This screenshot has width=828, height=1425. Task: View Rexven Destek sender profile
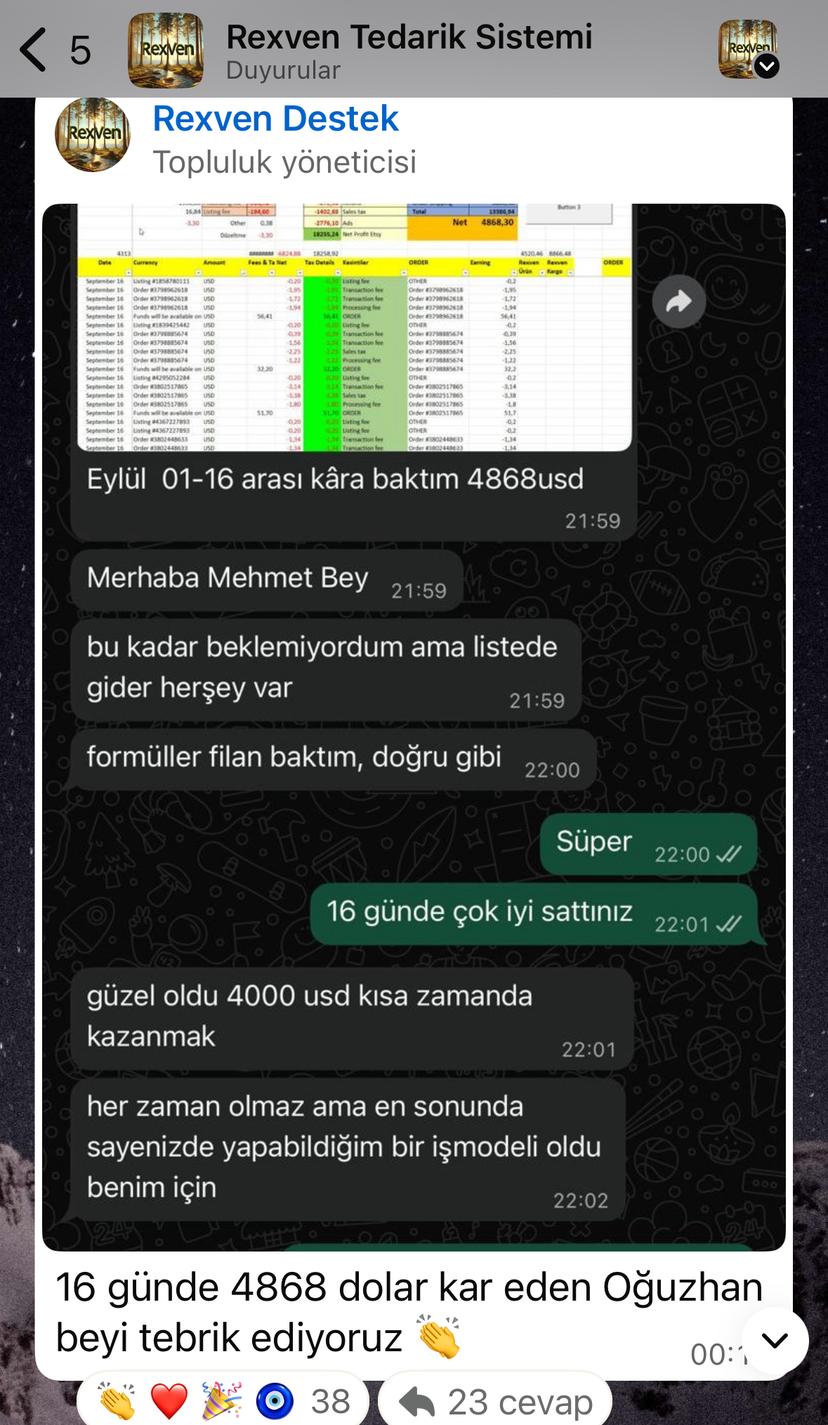coord(275,119)
